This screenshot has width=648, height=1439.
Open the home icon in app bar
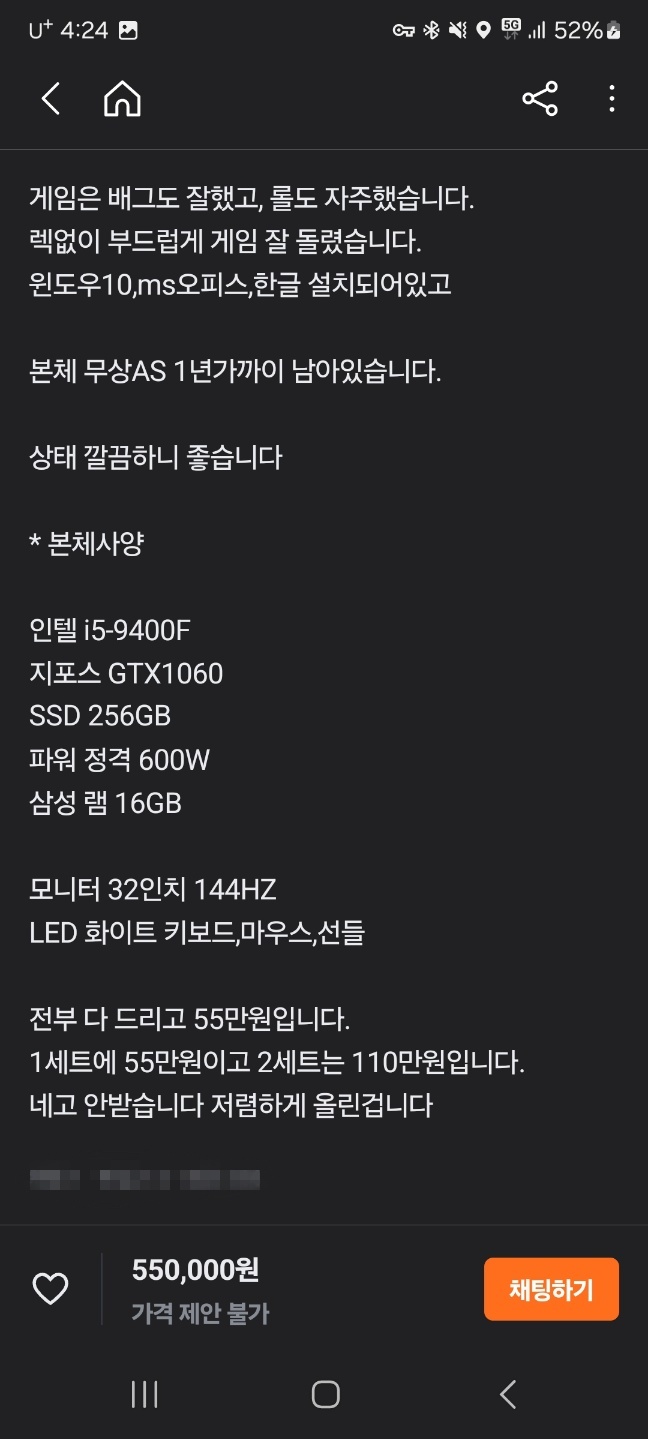tap(122, 99)
